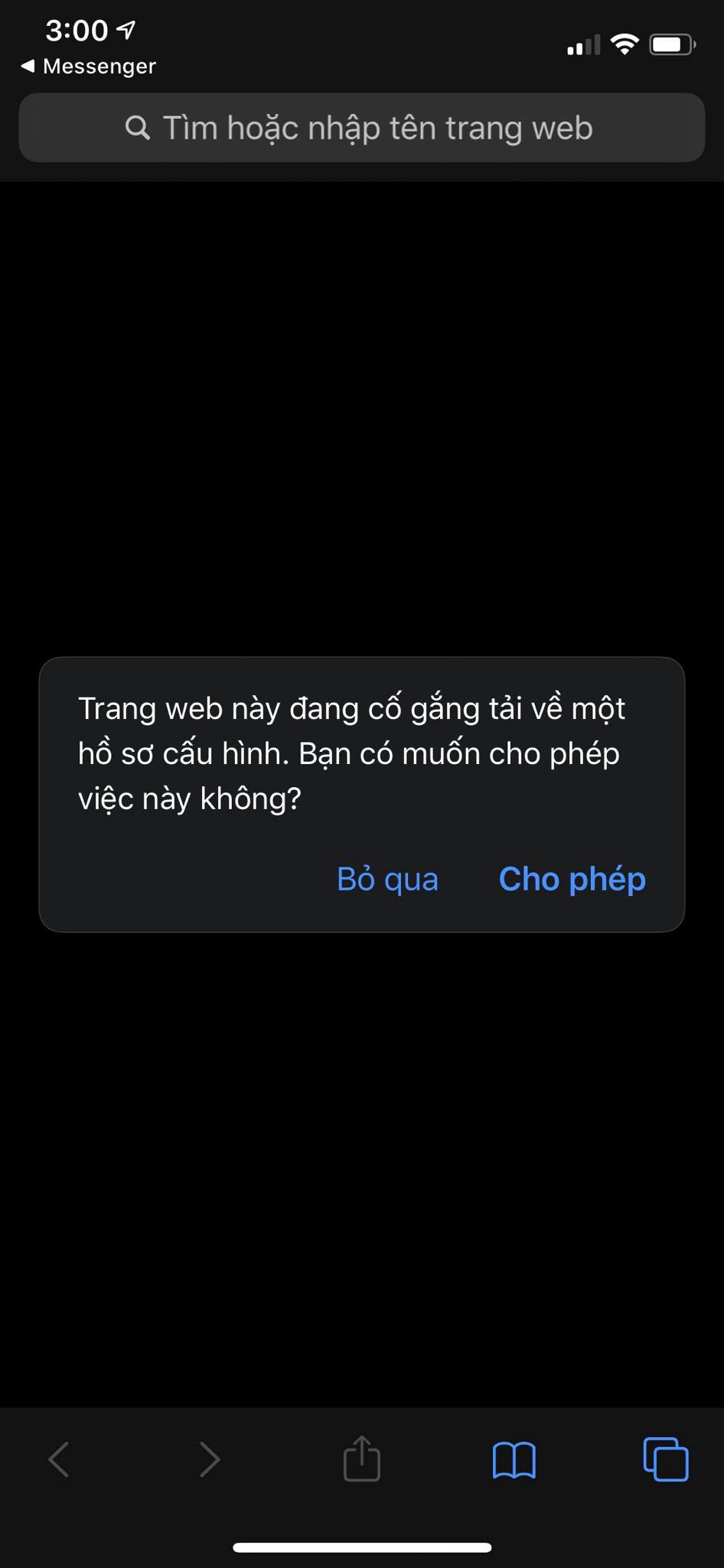Return to Messenger app
The image size is (724, 1568).
point(88,67)
